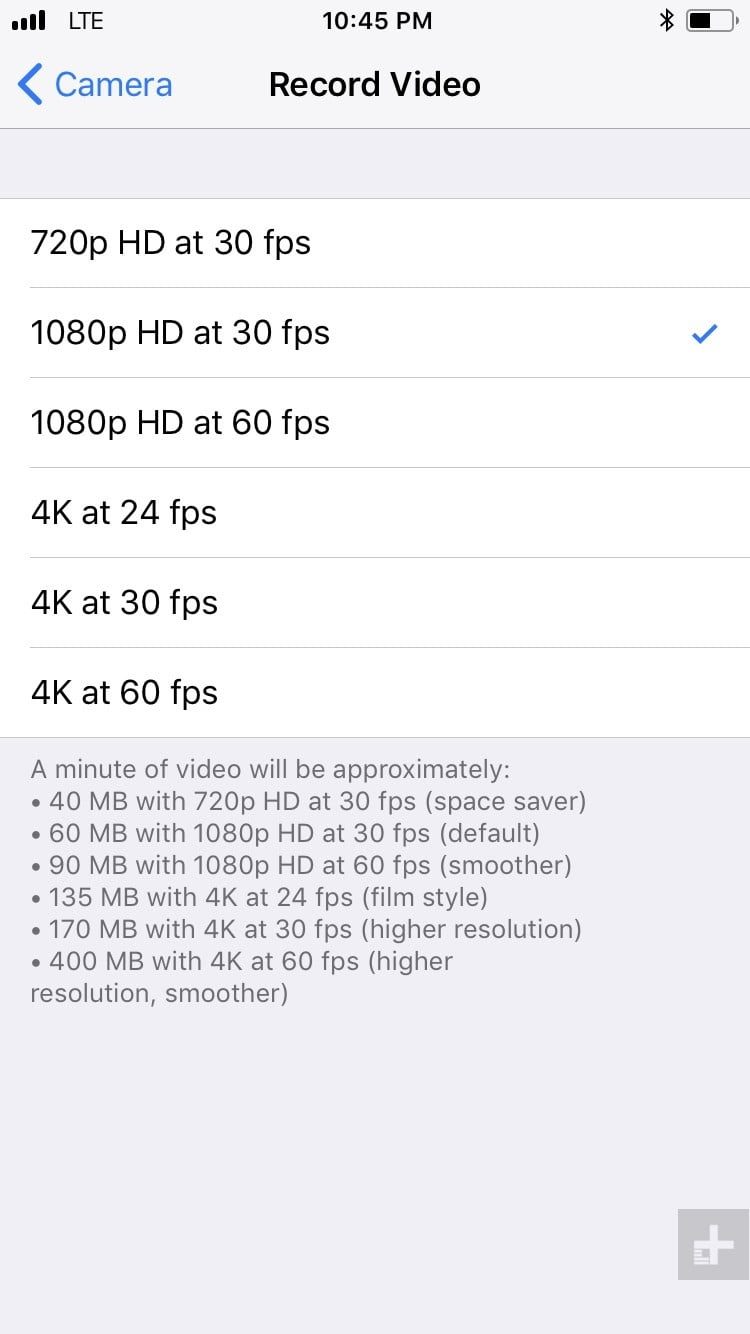The height and width of the screenshot is (1334, 750).
Task: Go back to Camera settings
Action: [95, 85]
